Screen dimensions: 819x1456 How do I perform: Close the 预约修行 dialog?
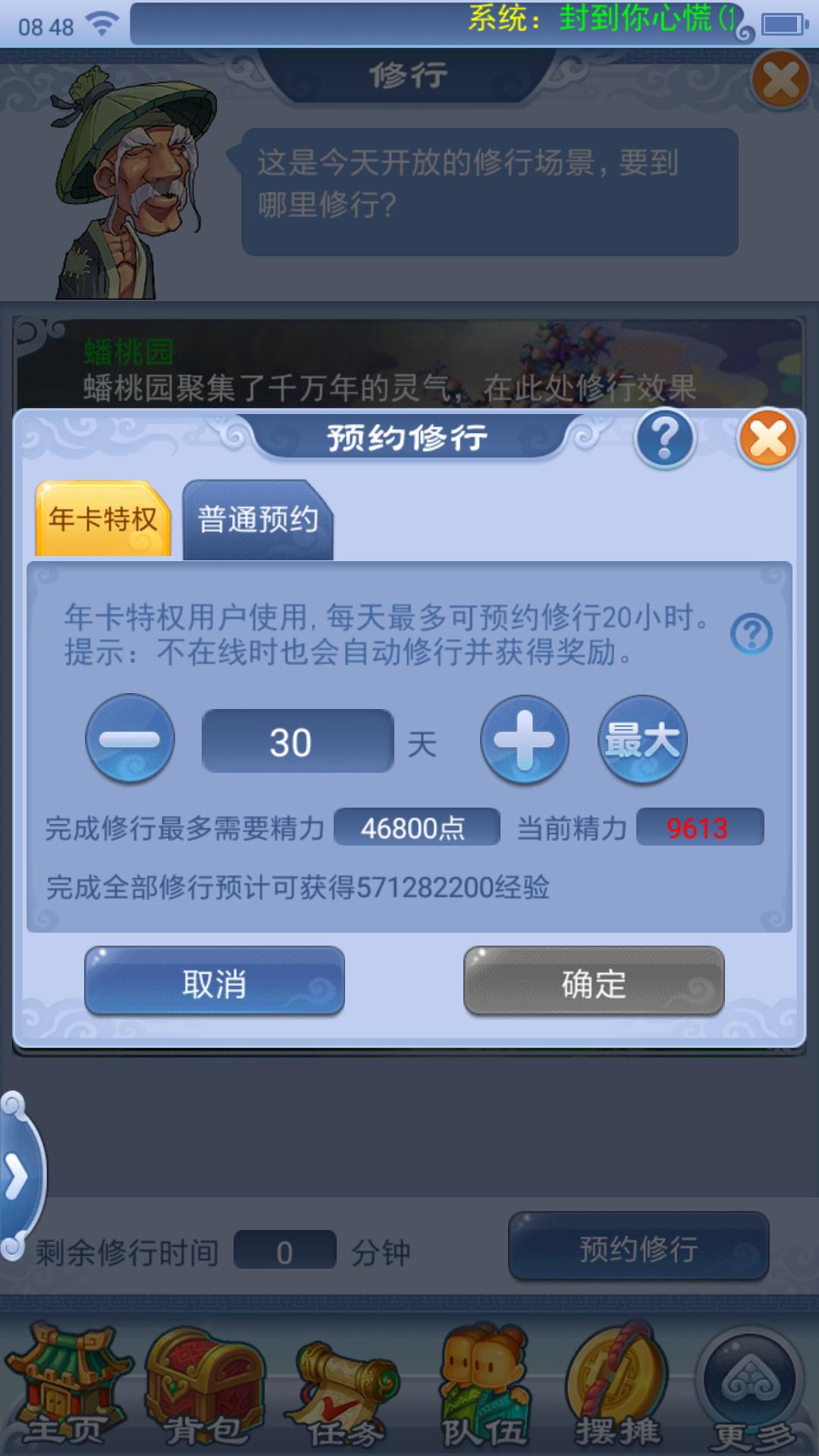click(x=767, y=438)
